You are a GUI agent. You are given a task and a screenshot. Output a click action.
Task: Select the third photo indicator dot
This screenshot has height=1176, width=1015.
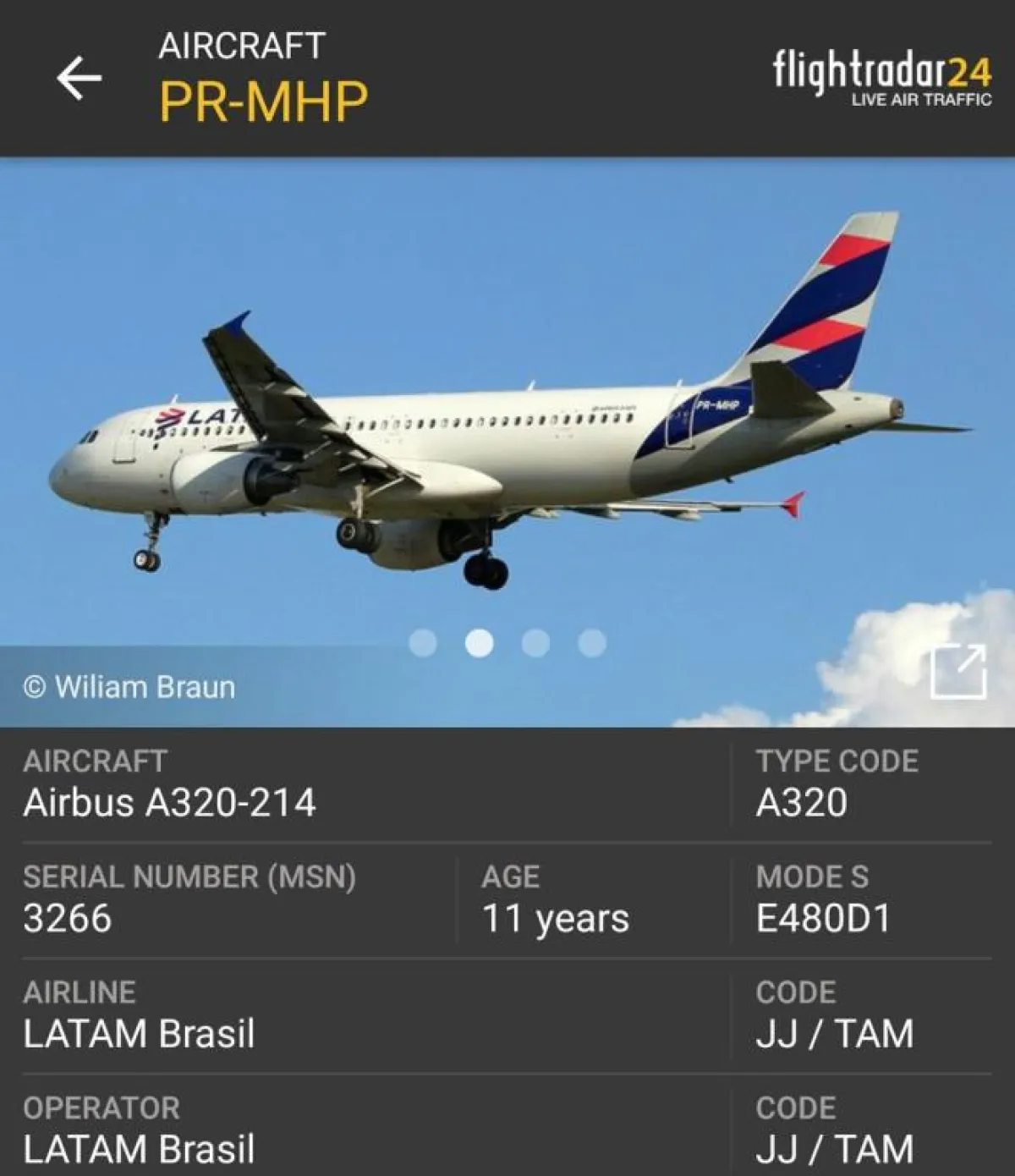click(535, 643)
